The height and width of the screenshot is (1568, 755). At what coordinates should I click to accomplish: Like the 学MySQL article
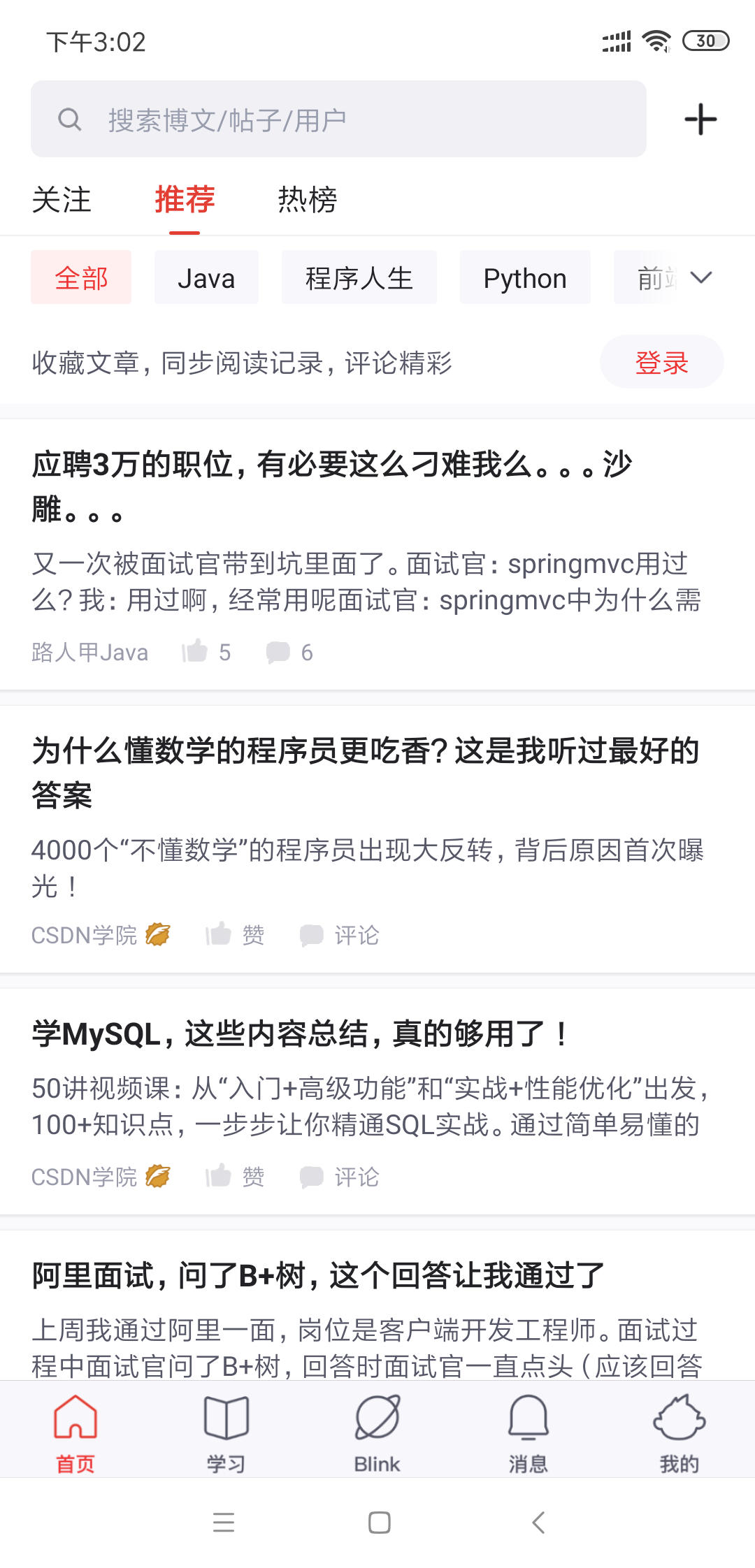click(x=235, y=1177)
